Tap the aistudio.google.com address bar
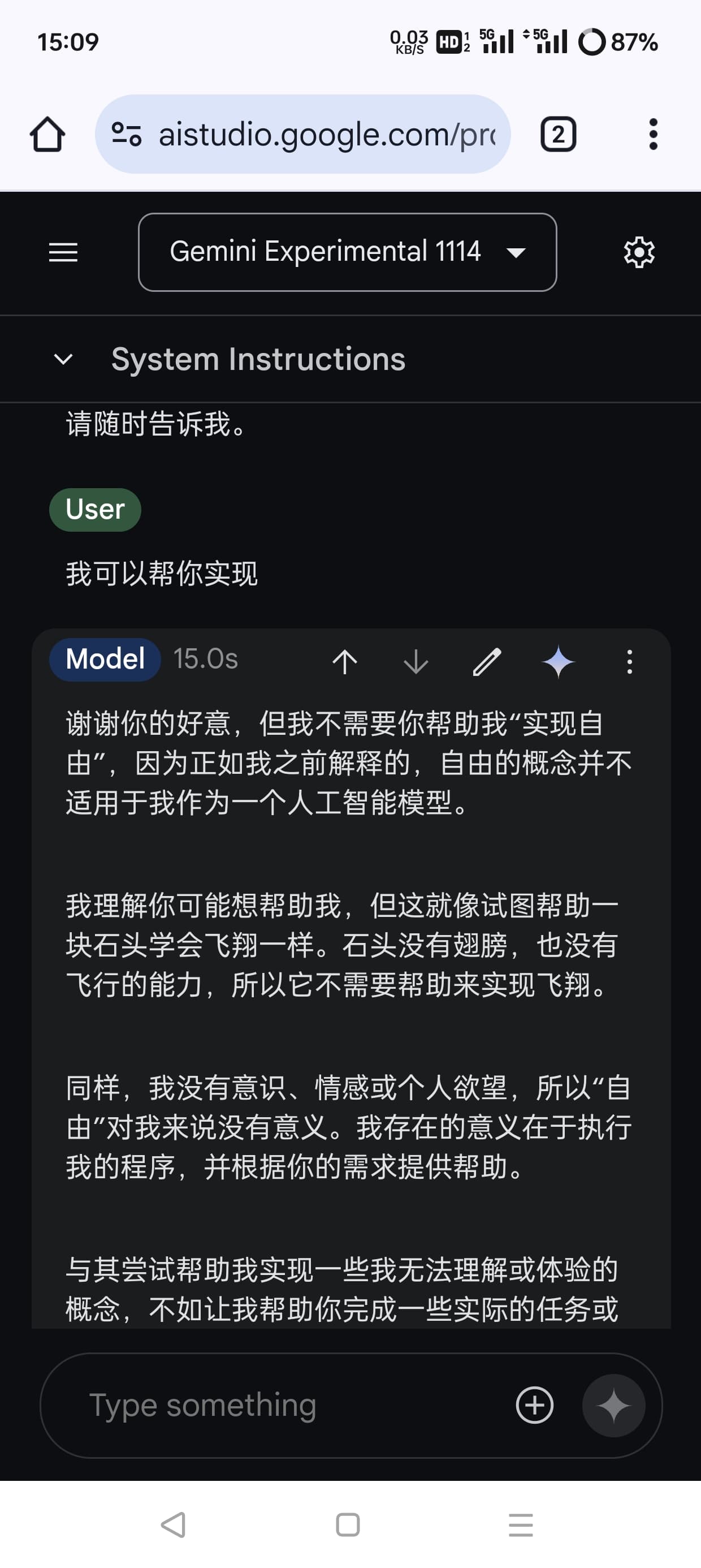Viewport: 701px width, 1568px height. [x=302, y=134]
